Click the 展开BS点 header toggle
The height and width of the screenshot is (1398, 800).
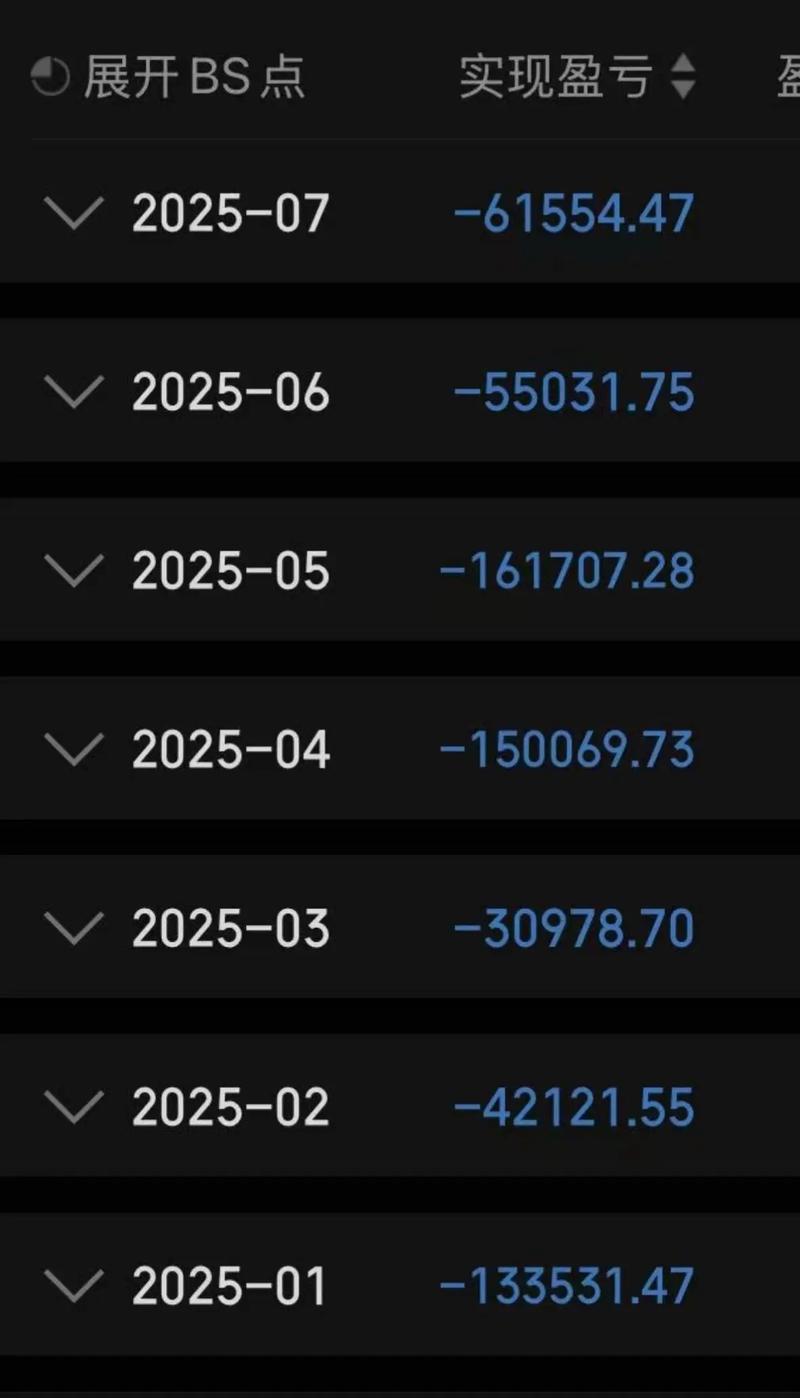coord(194,76)
